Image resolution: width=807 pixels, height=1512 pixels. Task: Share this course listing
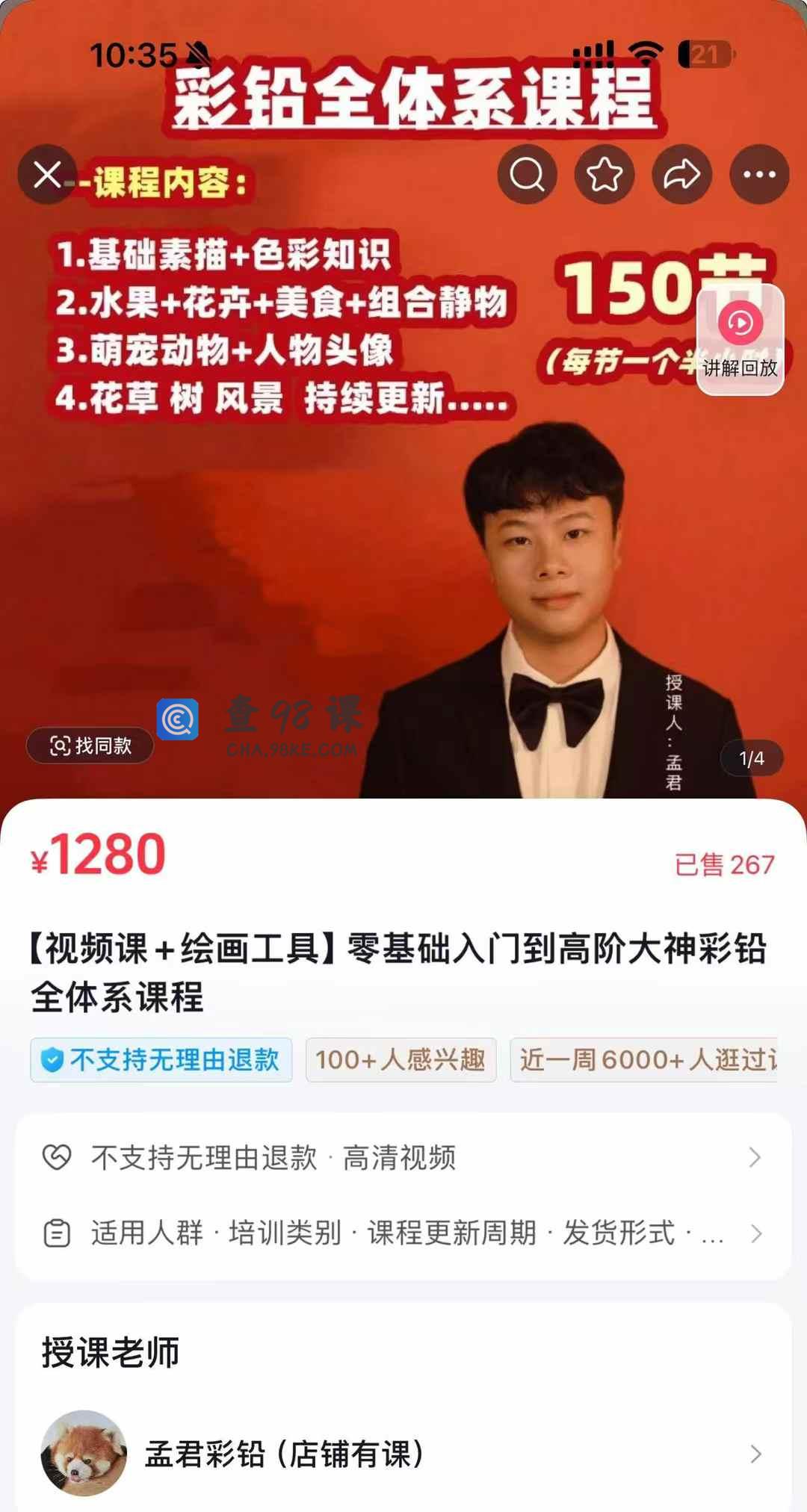(681, 175)
